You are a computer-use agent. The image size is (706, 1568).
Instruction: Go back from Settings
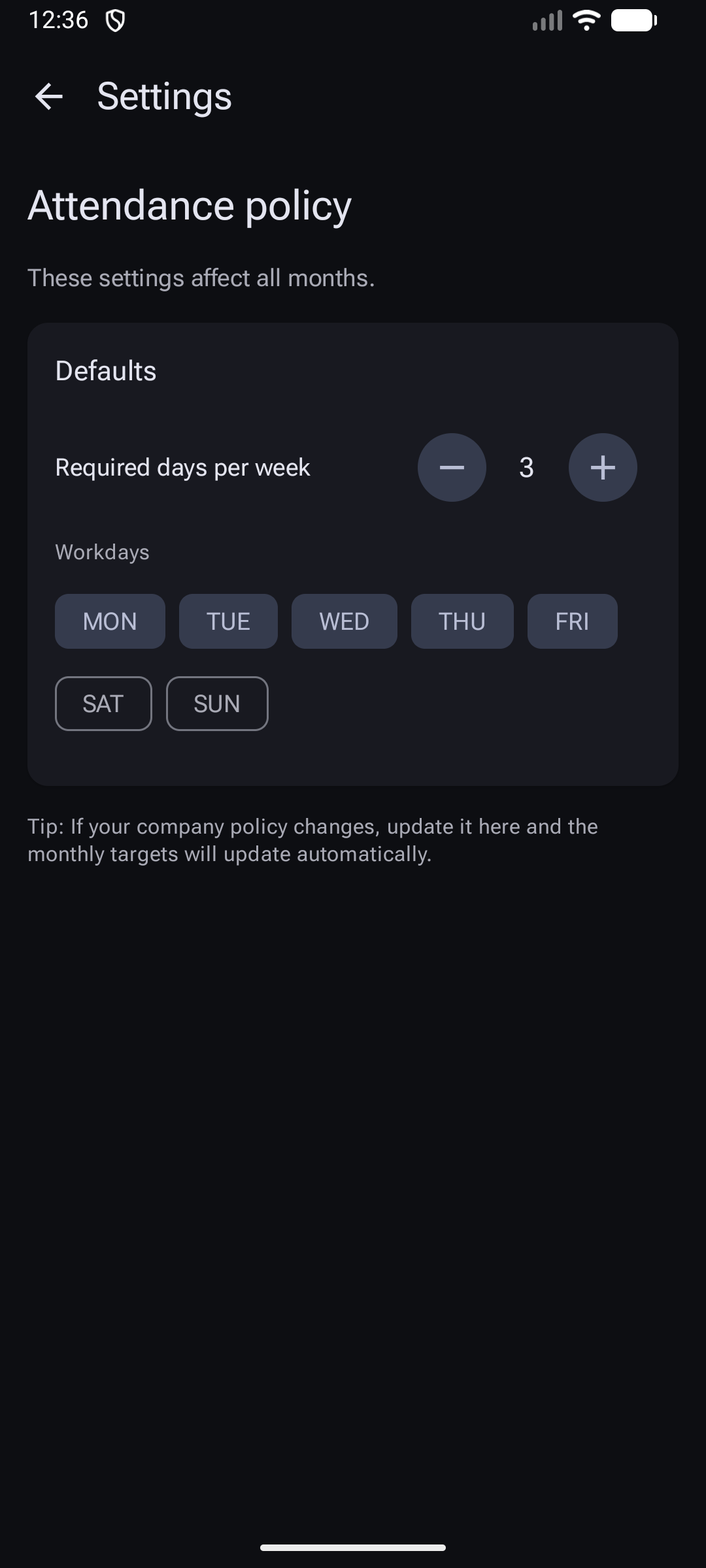click(x=48, y=97)
